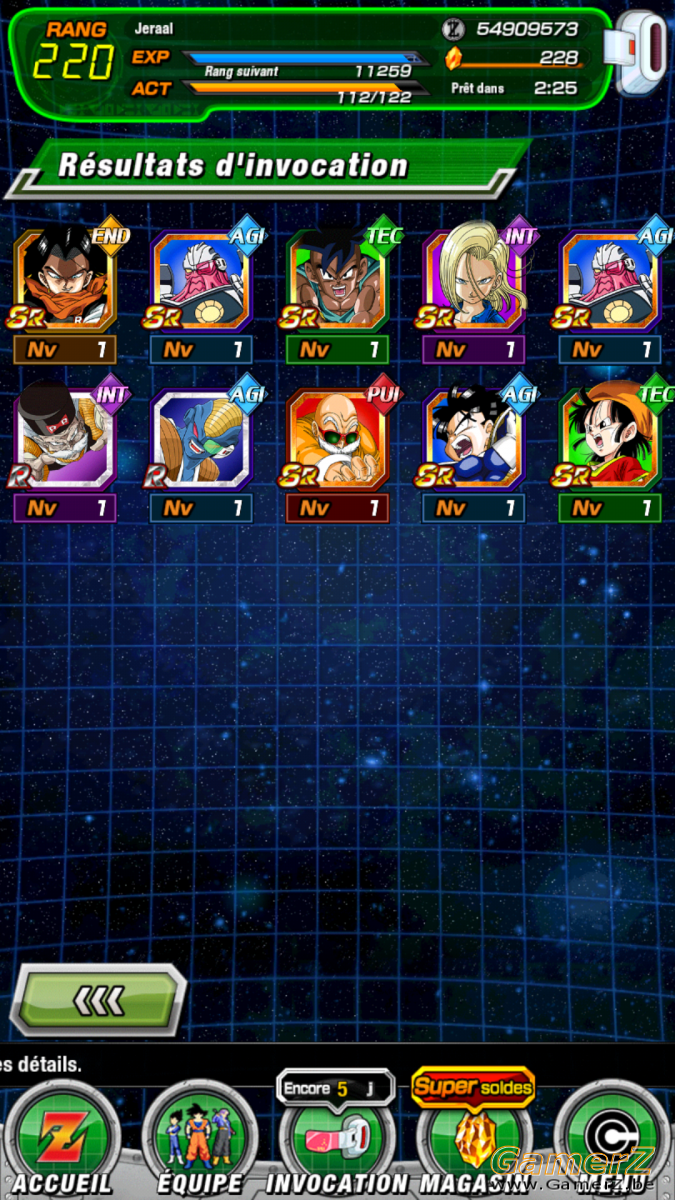Open the MAGASIN shop tab

(x=474, y=1135)
